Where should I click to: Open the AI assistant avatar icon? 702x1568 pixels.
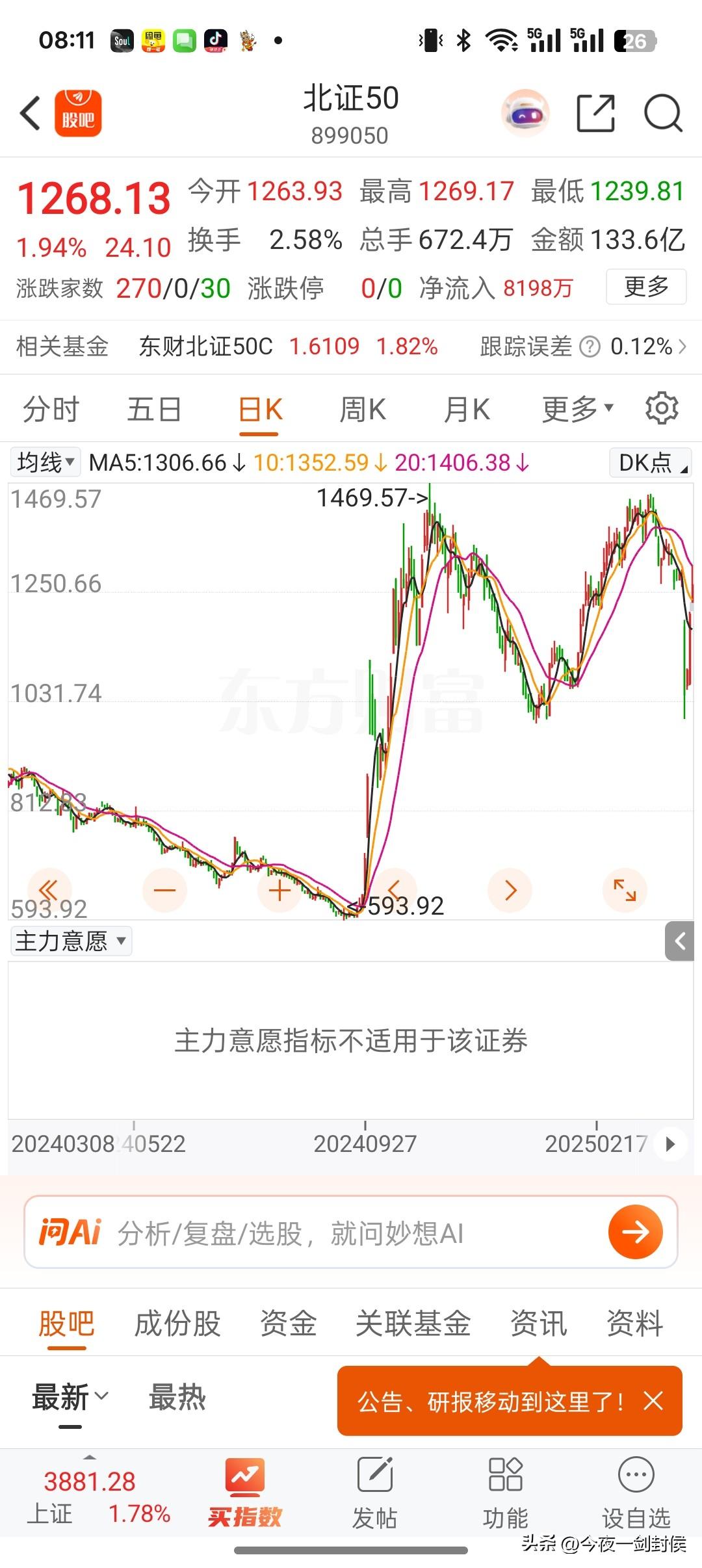pyautogui.click(x=524, y=112)
